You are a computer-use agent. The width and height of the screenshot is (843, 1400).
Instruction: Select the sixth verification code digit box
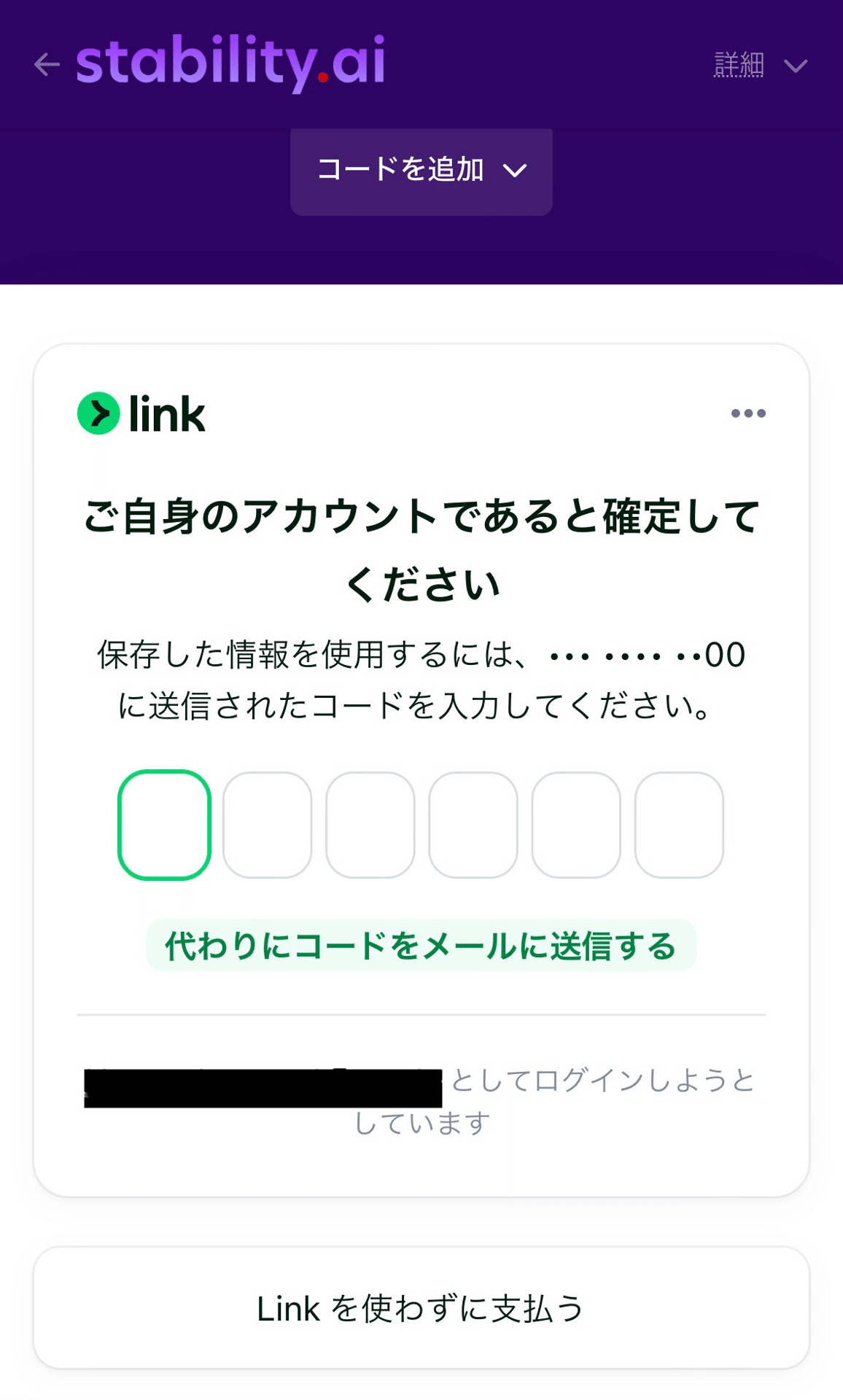679,825
